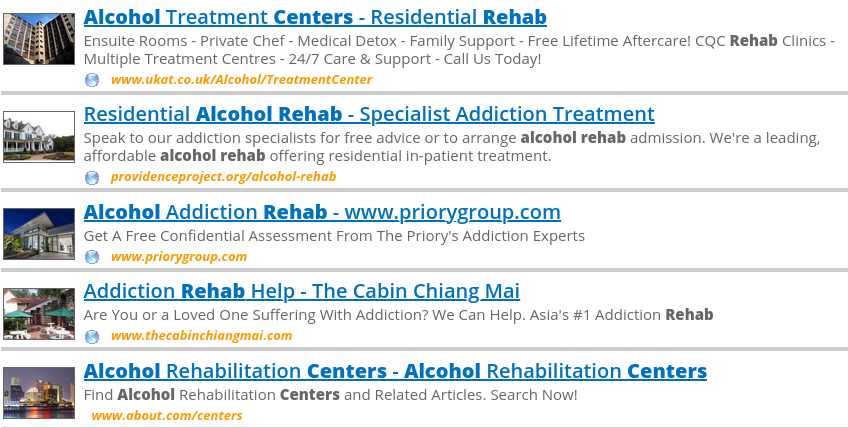Screen dimensions: 848x428
Task: Visit www.about.com/centers URL
Action: 166,415
